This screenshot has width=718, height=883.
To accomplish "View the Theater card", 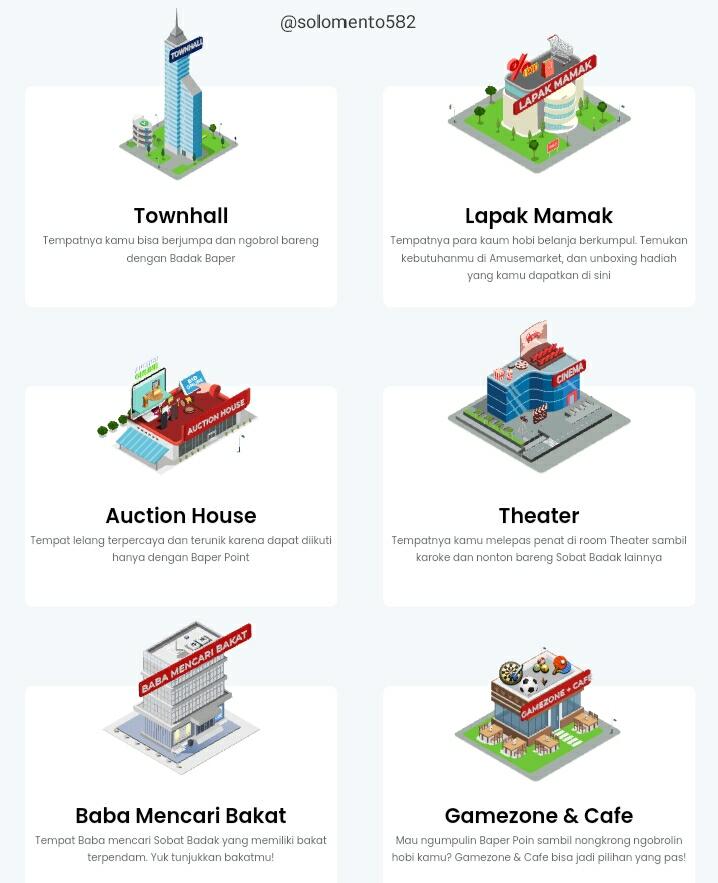I will click(x=539, y=516).
